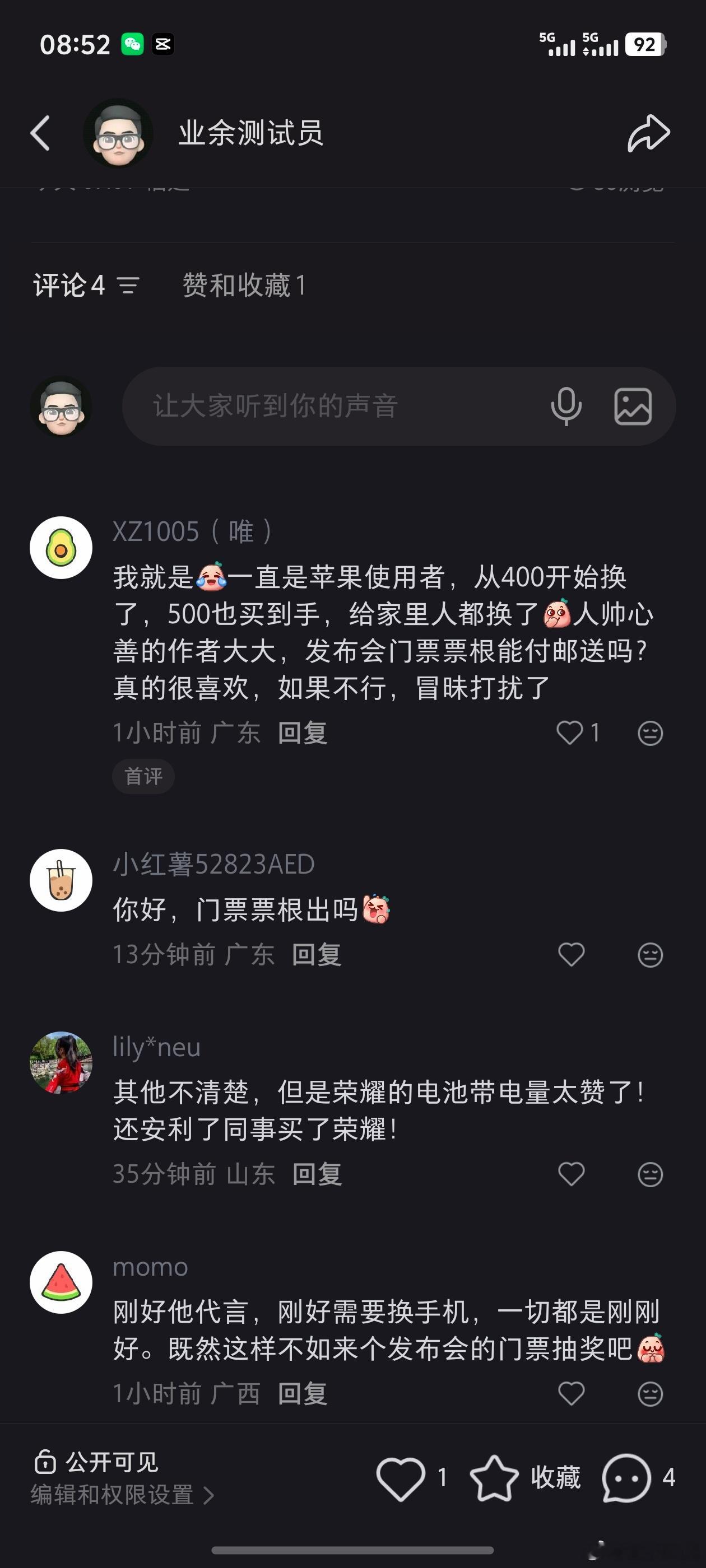
Task: Like momo's comment
Action: [572, 1393]
